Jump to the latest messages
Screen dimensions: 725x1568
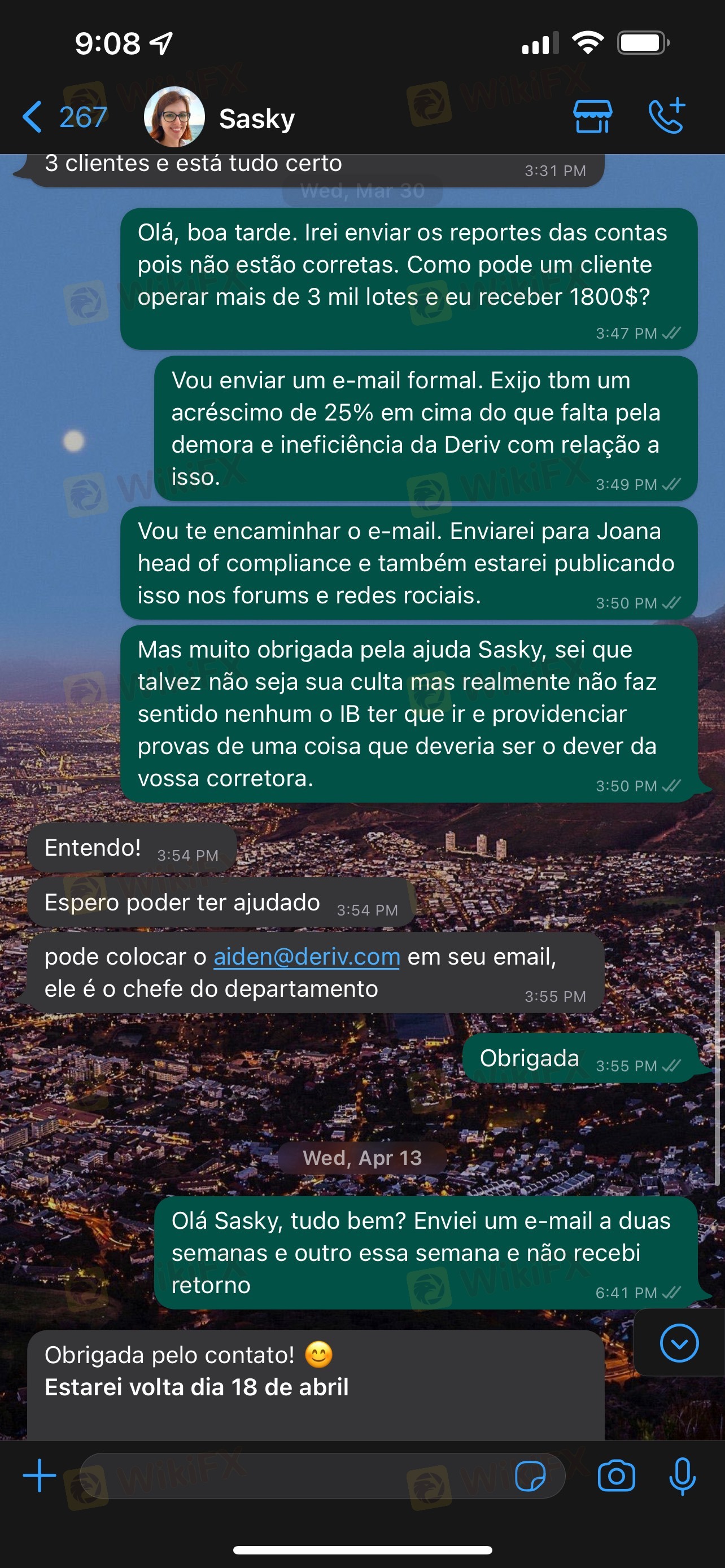click(x=679, y=1342)
